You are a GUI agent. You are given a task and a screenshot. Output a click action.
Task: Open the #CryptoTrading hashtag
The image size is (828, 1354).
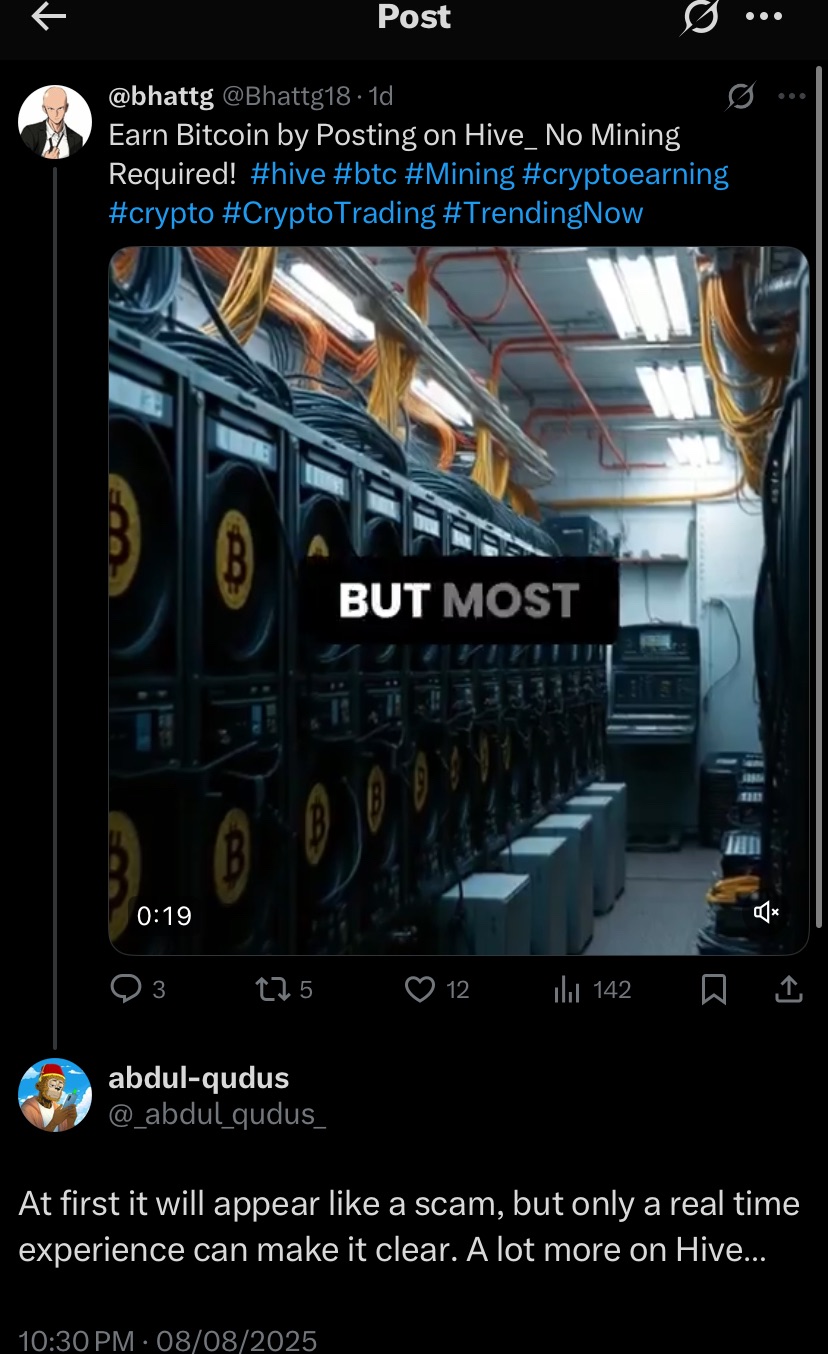(328, 213)
